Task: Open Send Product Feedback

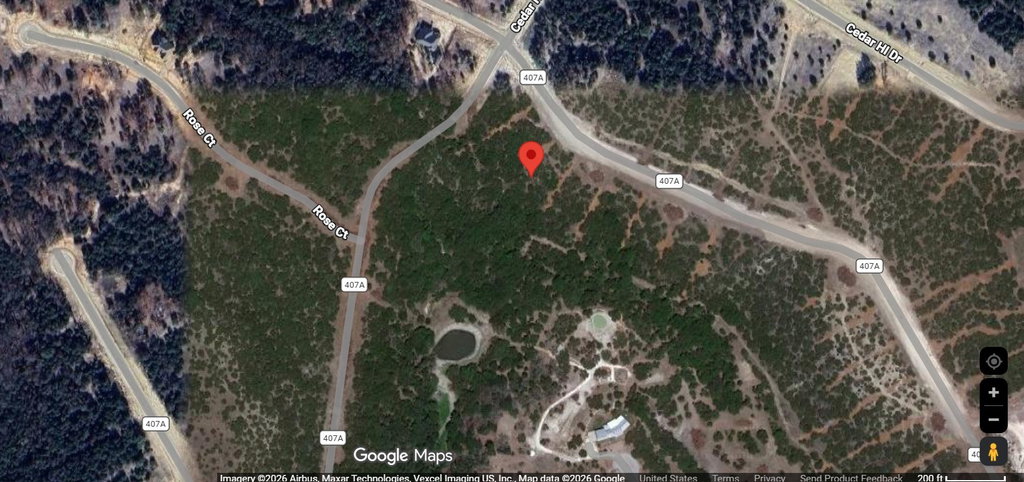Action: click(x=851, y=478)
